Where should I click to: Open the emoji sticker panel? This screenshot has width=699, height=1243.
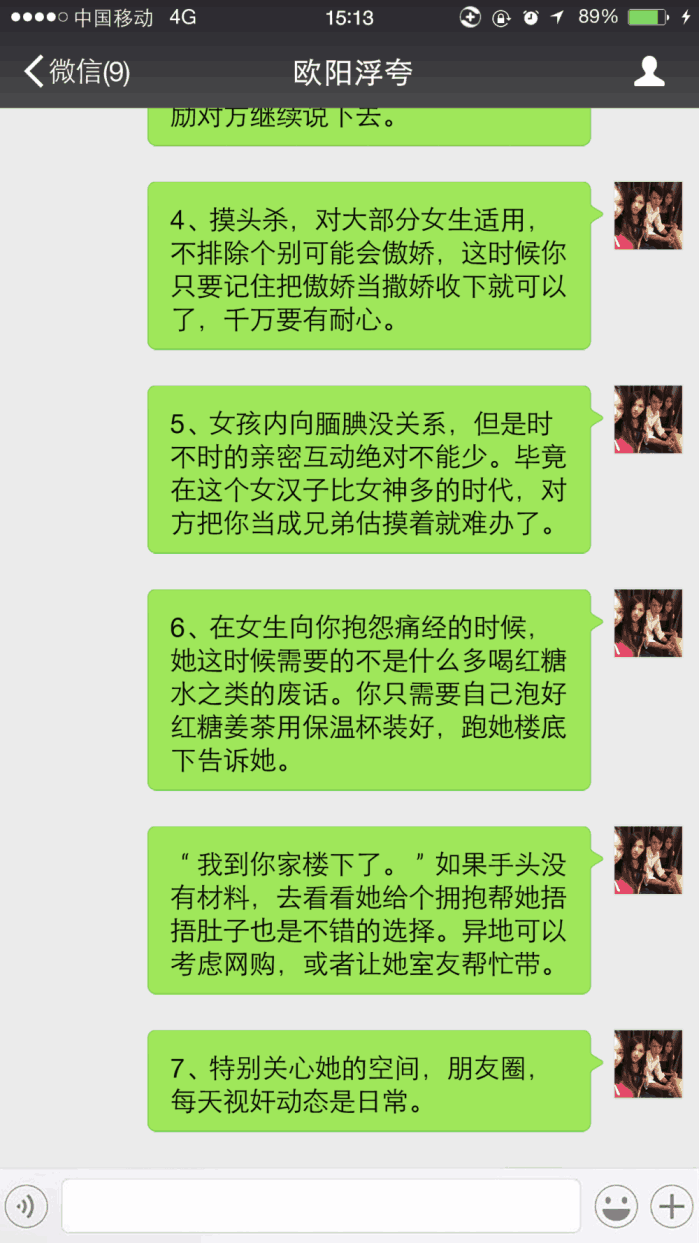[616, 1207]
